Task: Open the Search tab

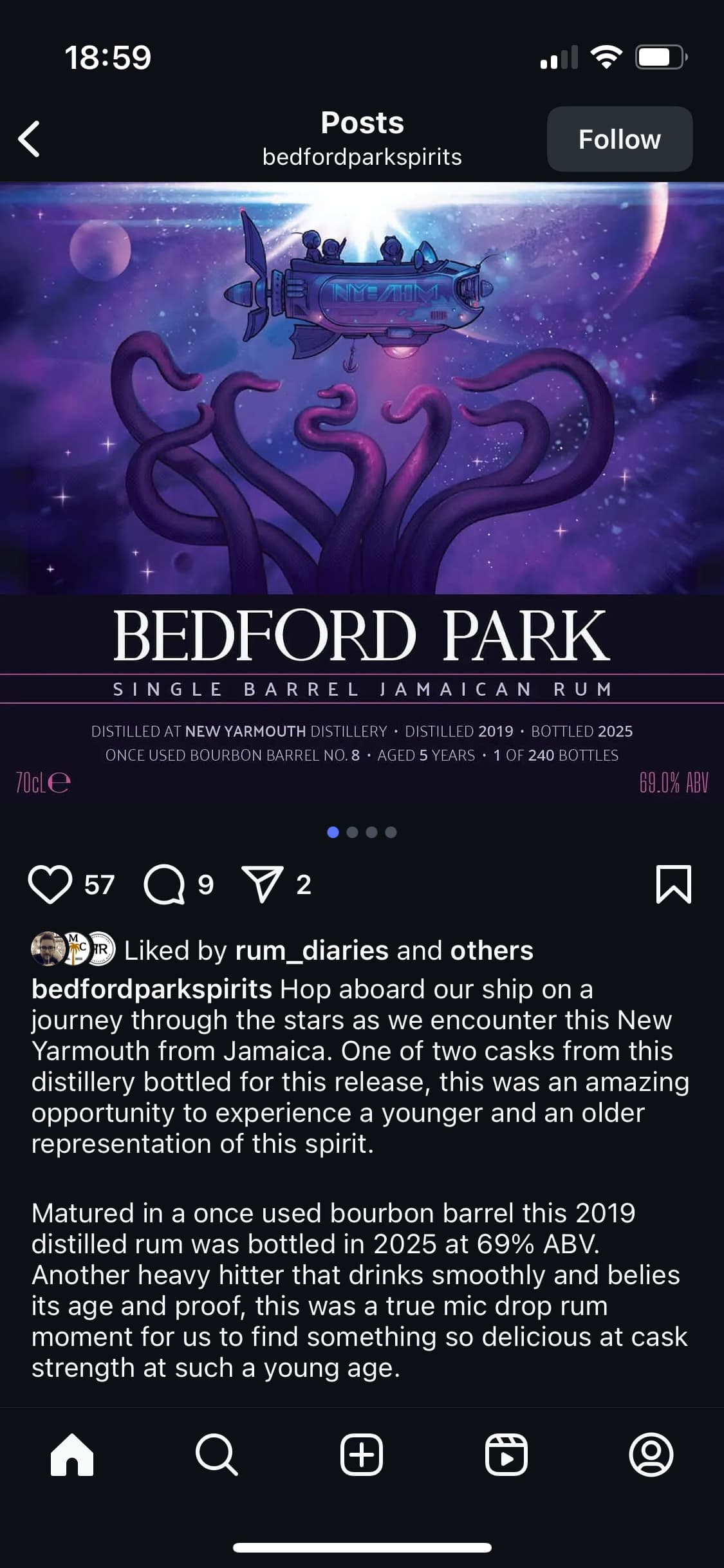Action: (x=217, y=1455)
